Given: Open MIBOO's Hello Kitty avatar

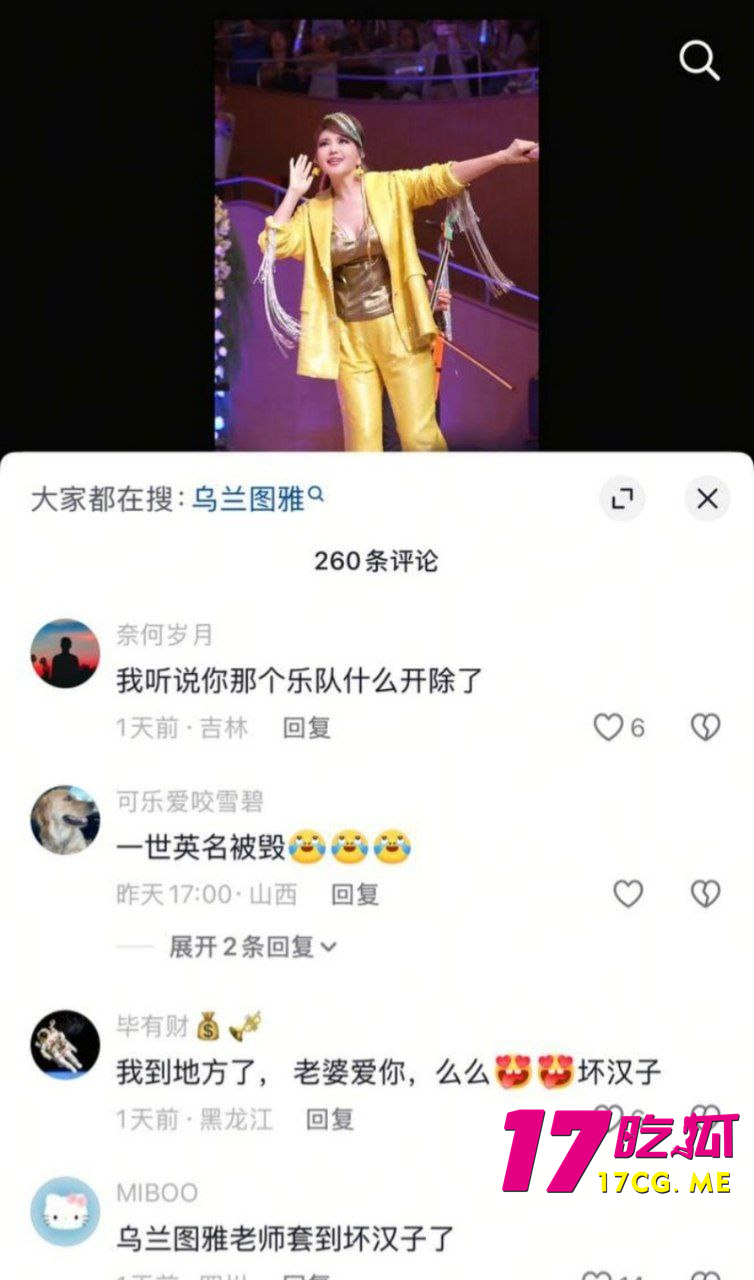Looking at the screenshot, I should [x=65, y=1211].
